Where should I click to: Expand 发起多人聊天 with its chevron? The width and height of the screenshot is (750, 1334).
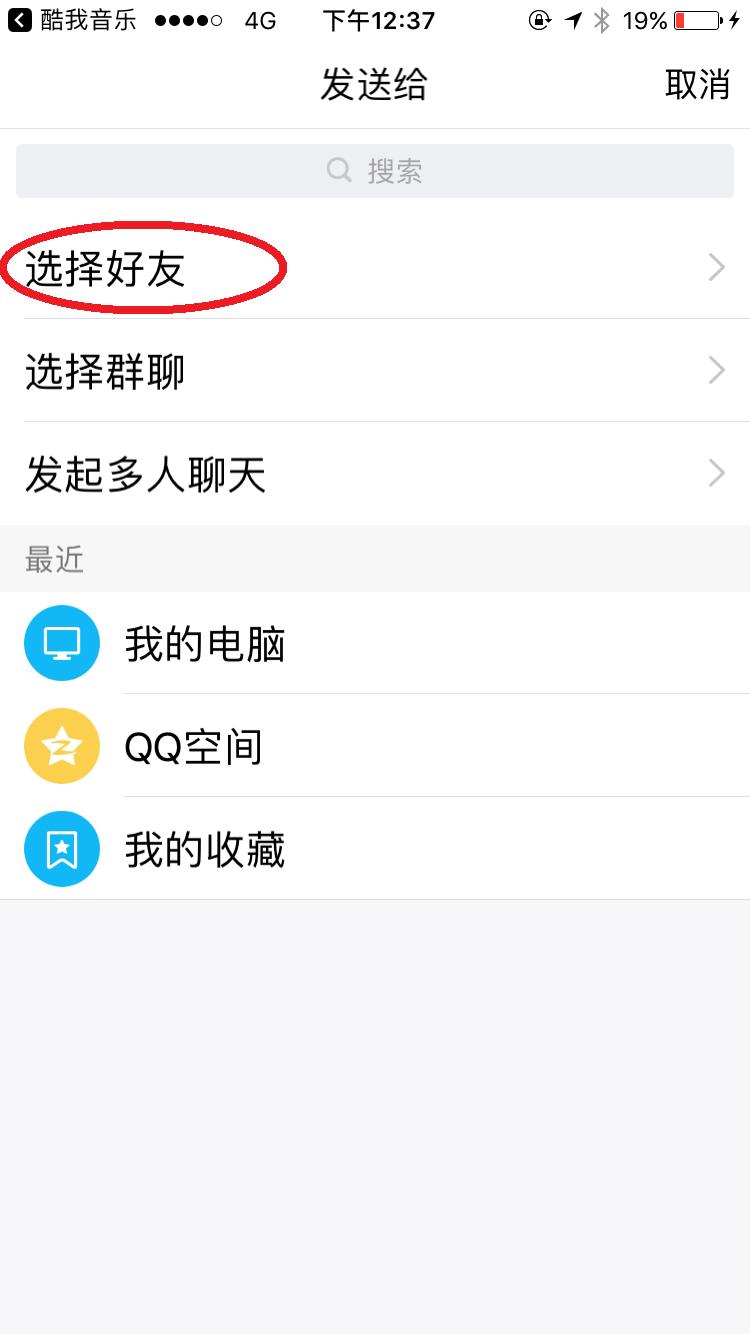pos(715,473)
